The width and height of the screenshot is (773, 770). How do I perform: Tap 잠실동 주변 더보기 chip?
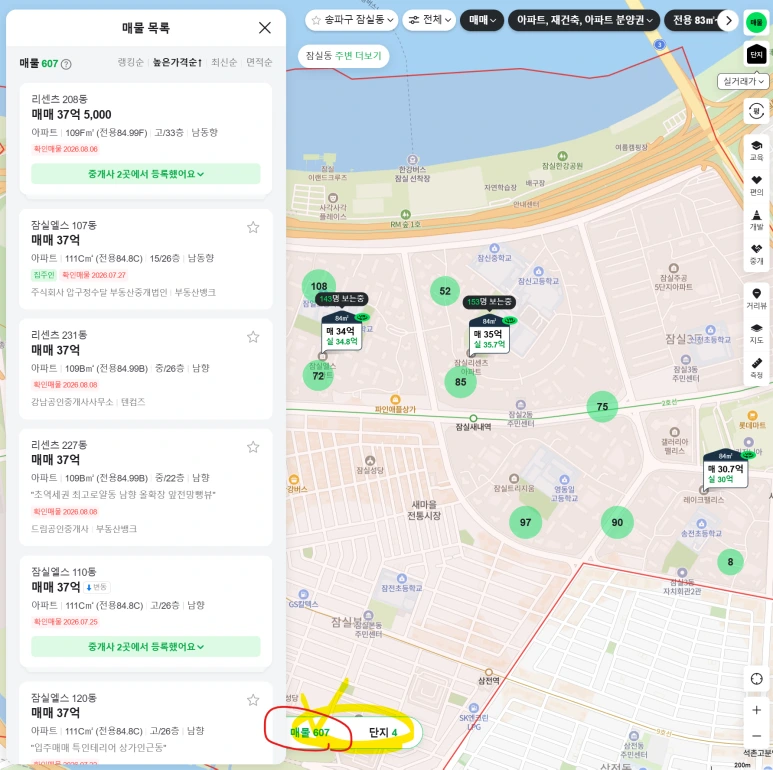pos(344,56)
